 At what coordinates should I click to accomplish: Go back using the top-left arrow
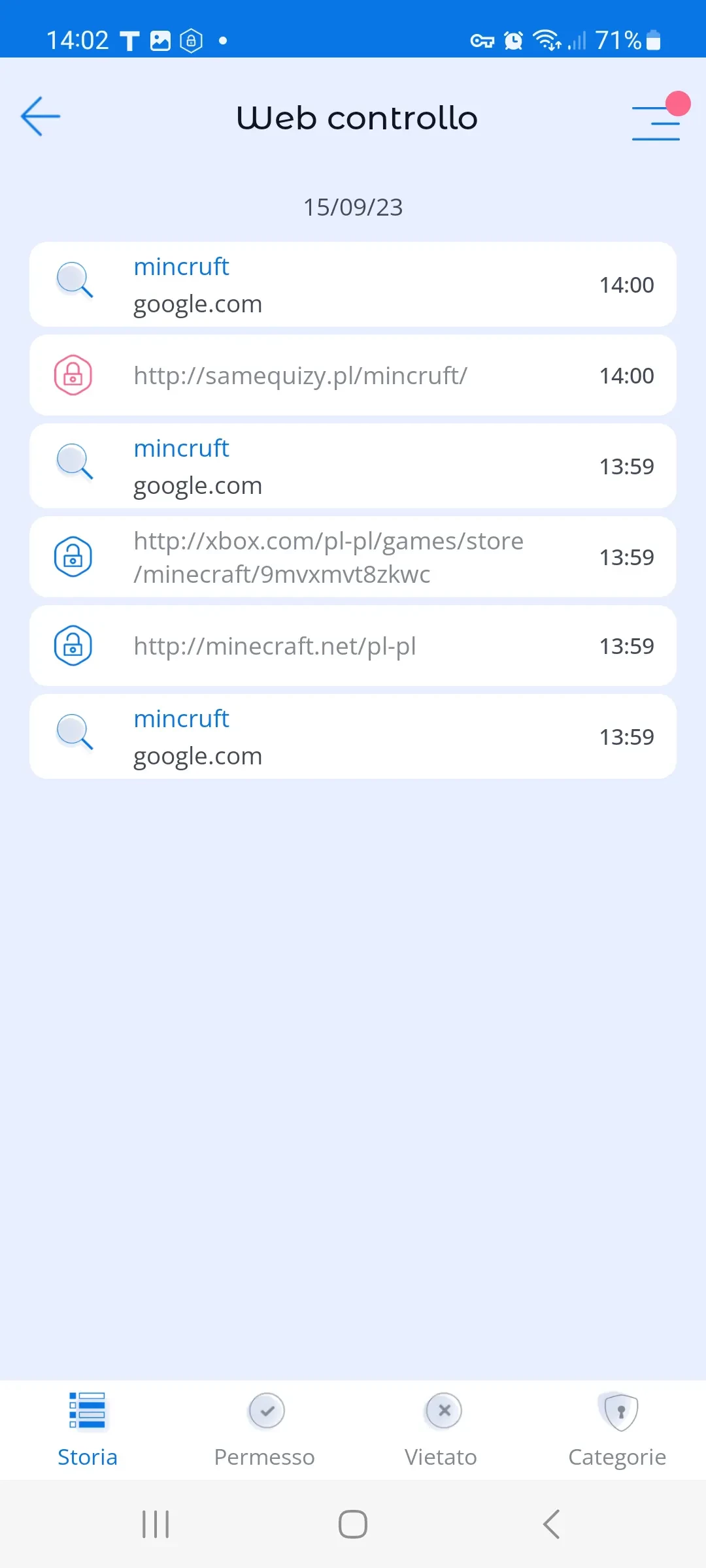(x=41, y=117)
